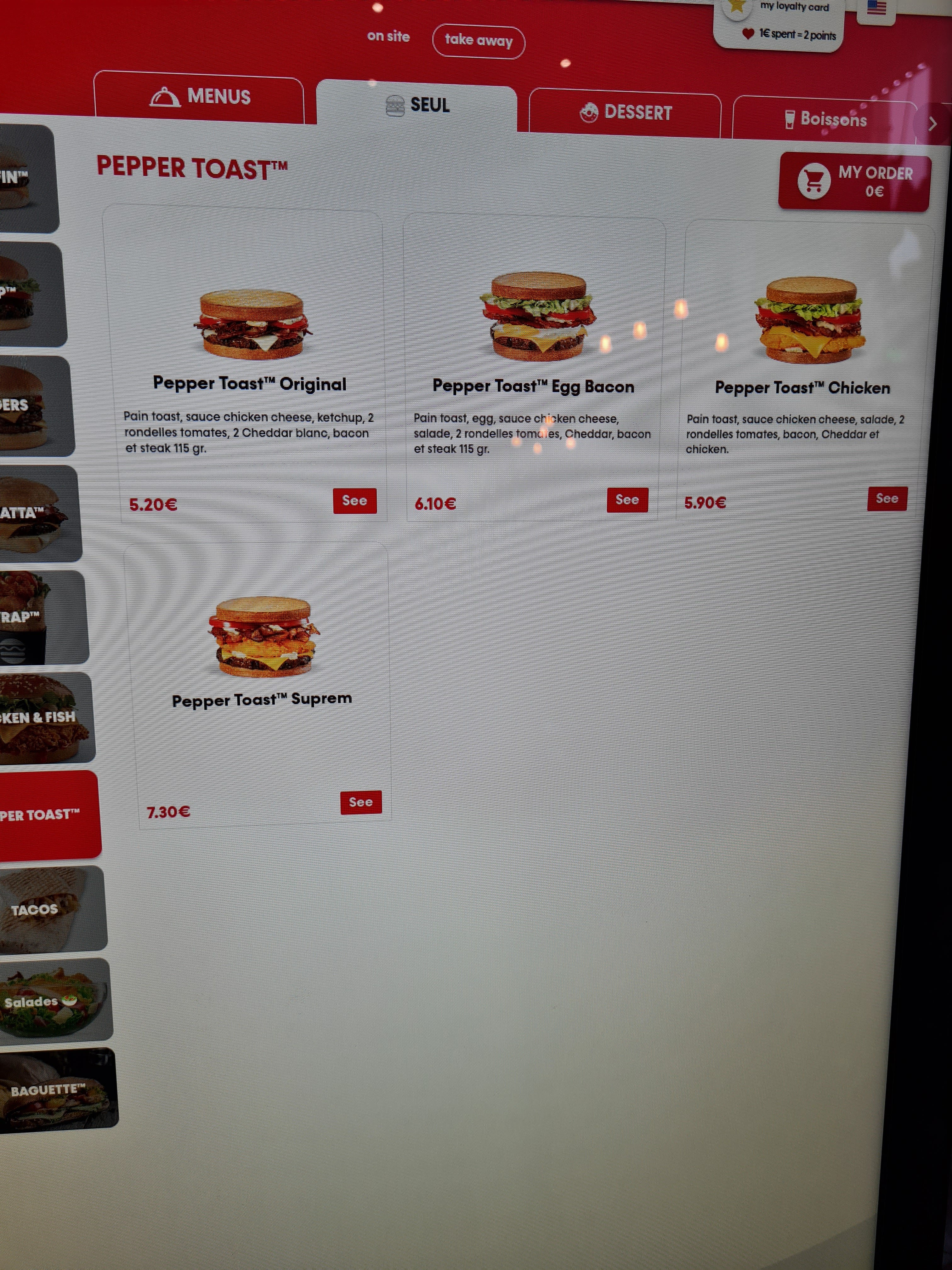The image size is (952, 1270).
Task: Select the take away option
Action: [479, 41]
